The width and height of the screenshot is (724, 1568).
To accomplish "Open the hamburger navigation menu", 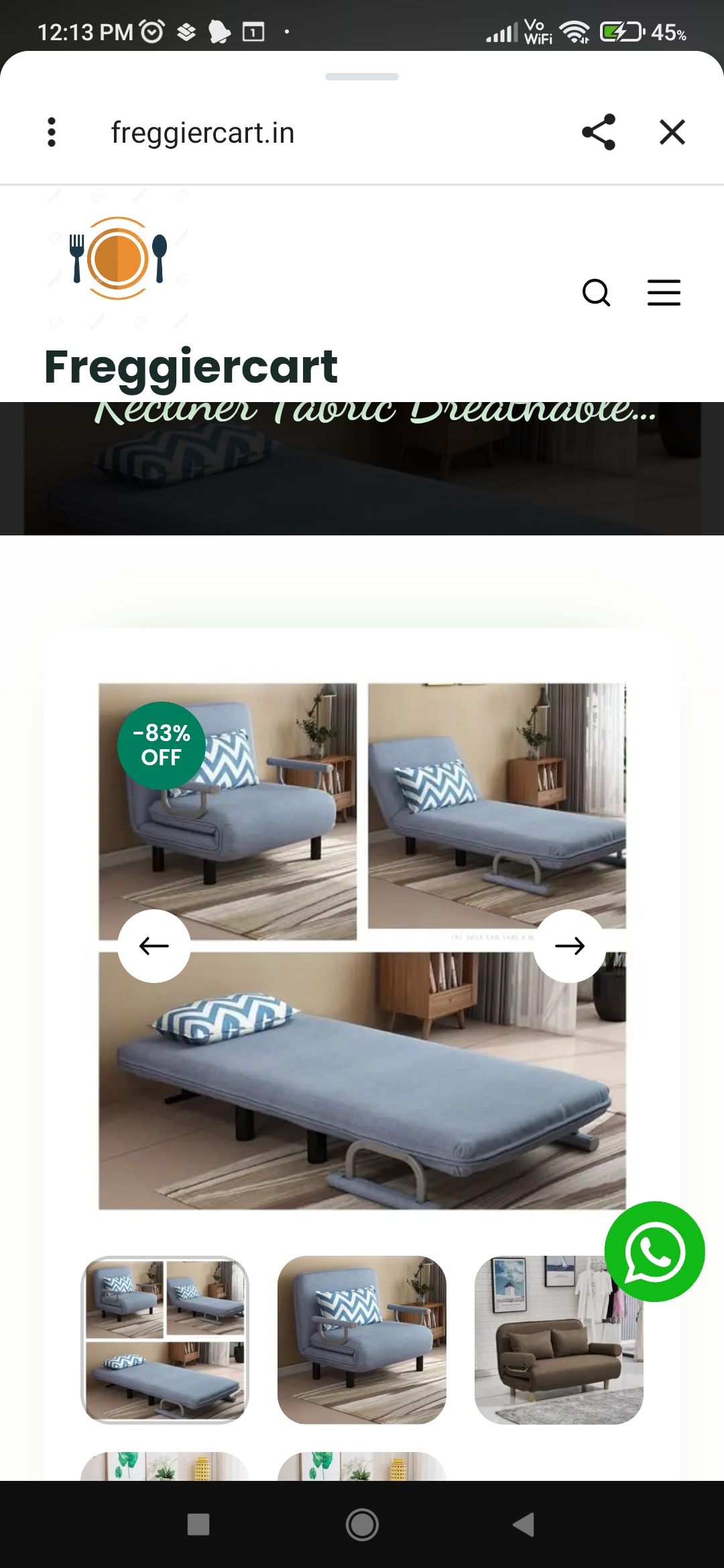I will 664,293.
